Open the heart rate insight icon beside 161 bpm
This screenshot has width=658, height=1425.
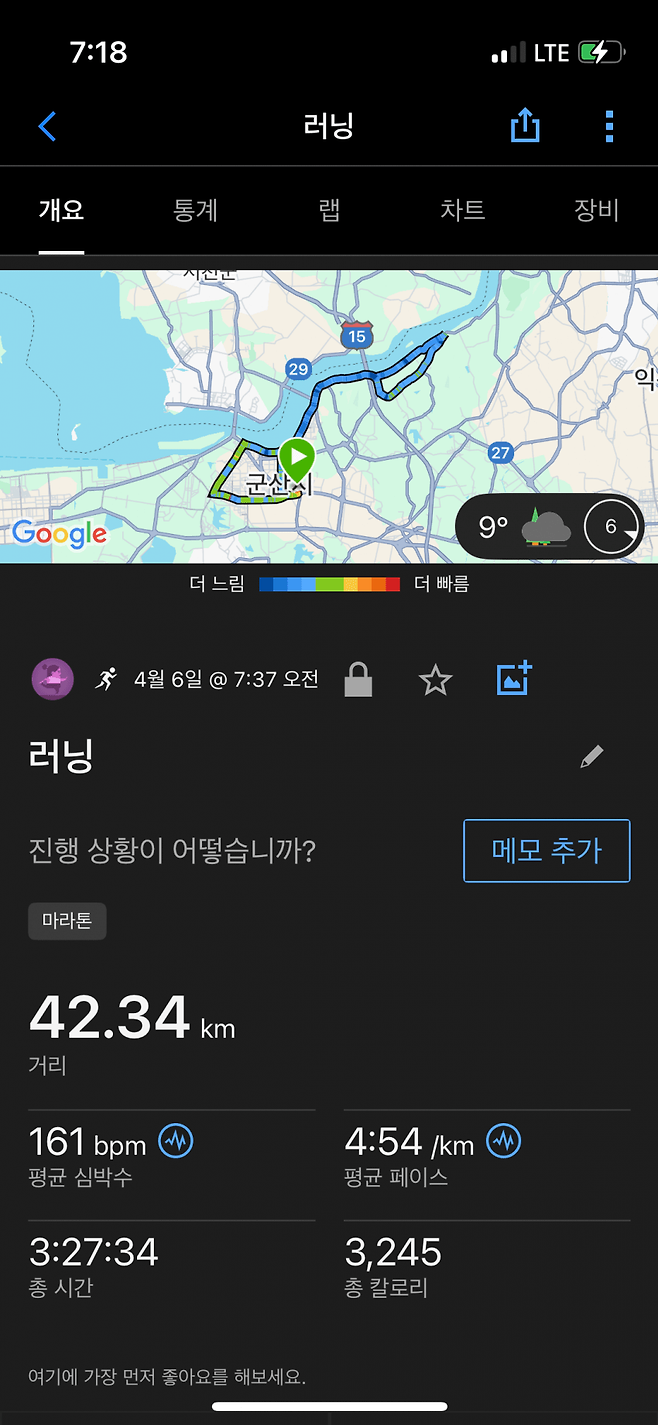pos(176,1141)
